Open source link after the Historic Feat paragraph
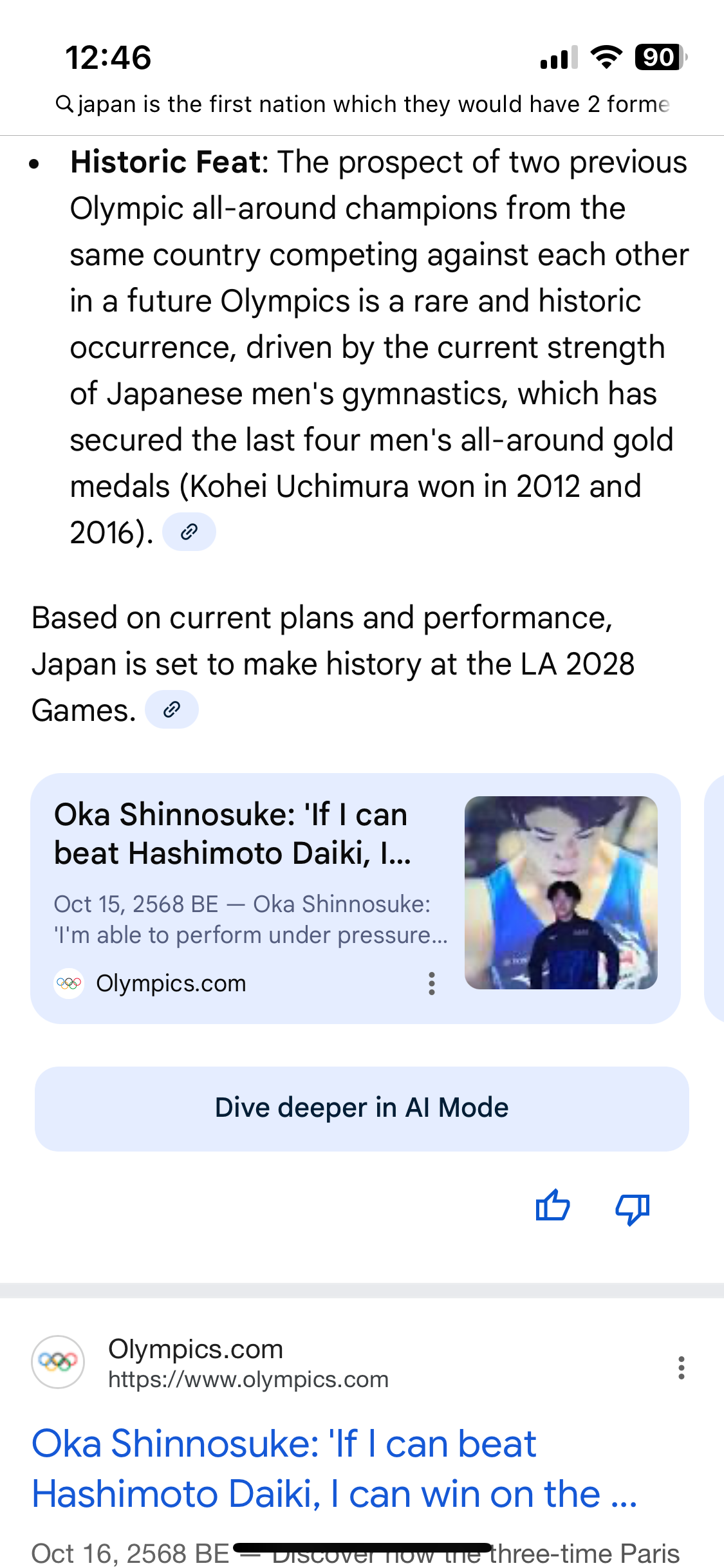The width and height of the screenshot is (724, 1568). pyautogui.click(x=189, y=532)
